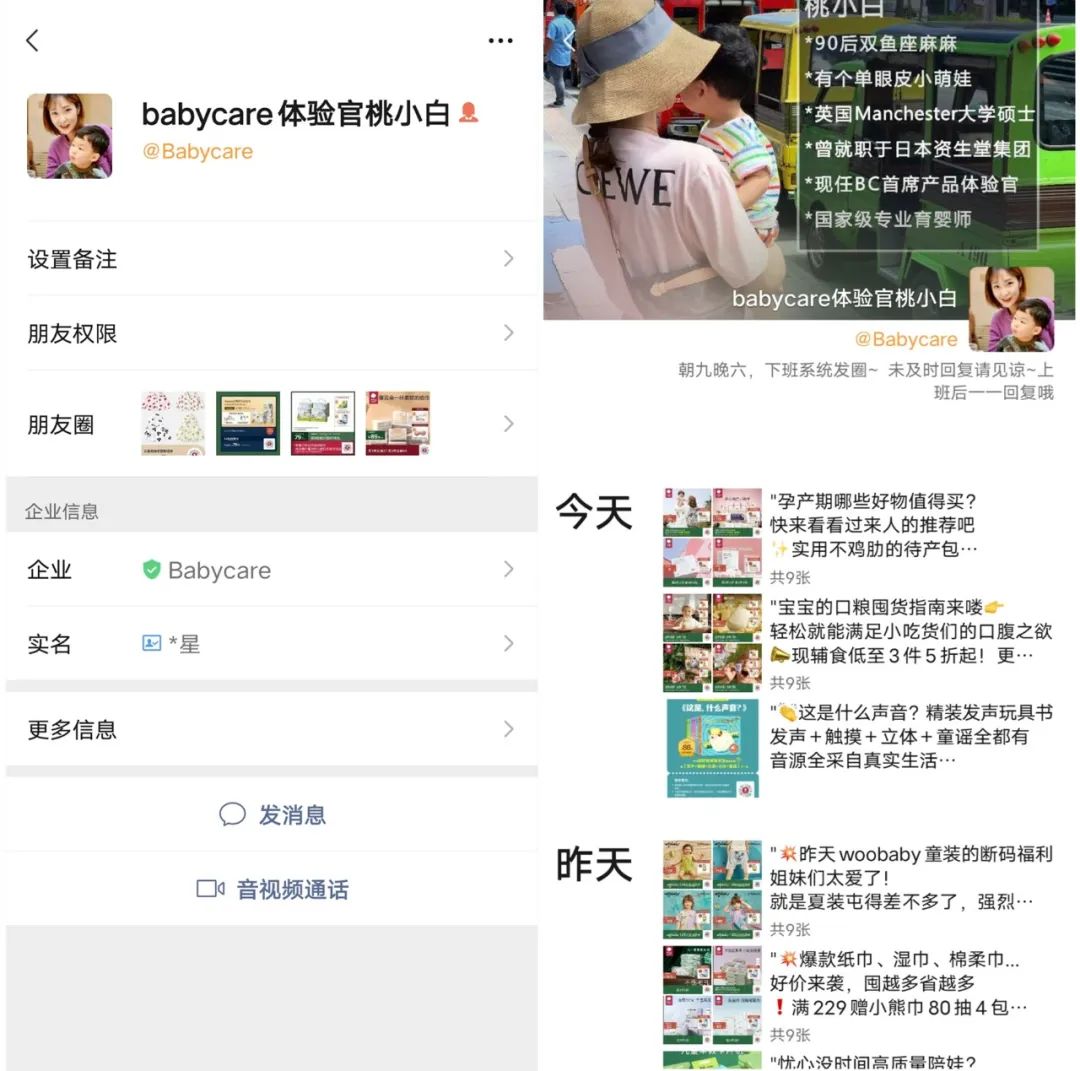View the profile avatar beside babycare体验官桃小白
Viewport: 1080px width, 1071px height.
click(69, 136)
